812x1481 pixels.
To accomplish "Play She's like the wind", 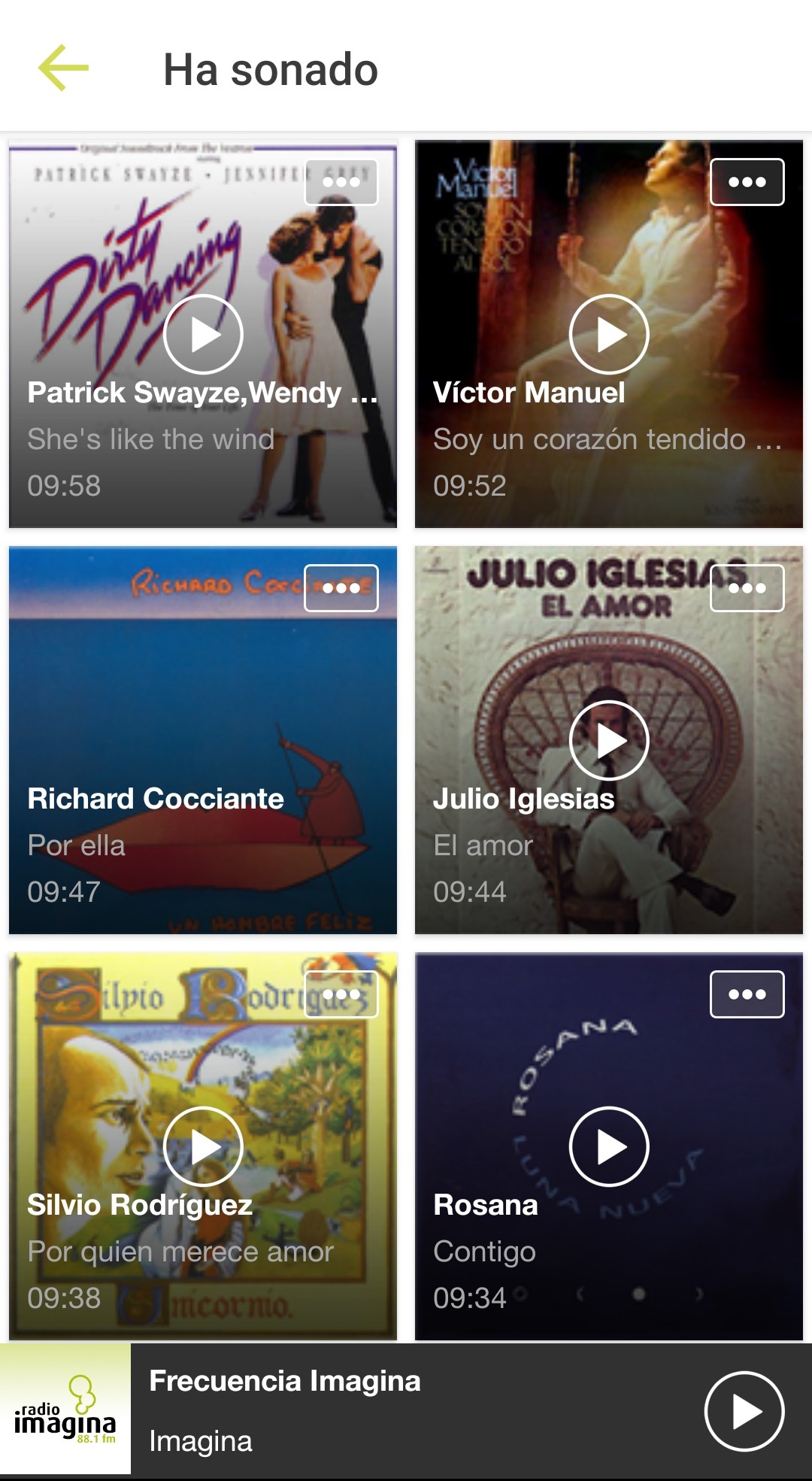I will click(x=201, y=334).
